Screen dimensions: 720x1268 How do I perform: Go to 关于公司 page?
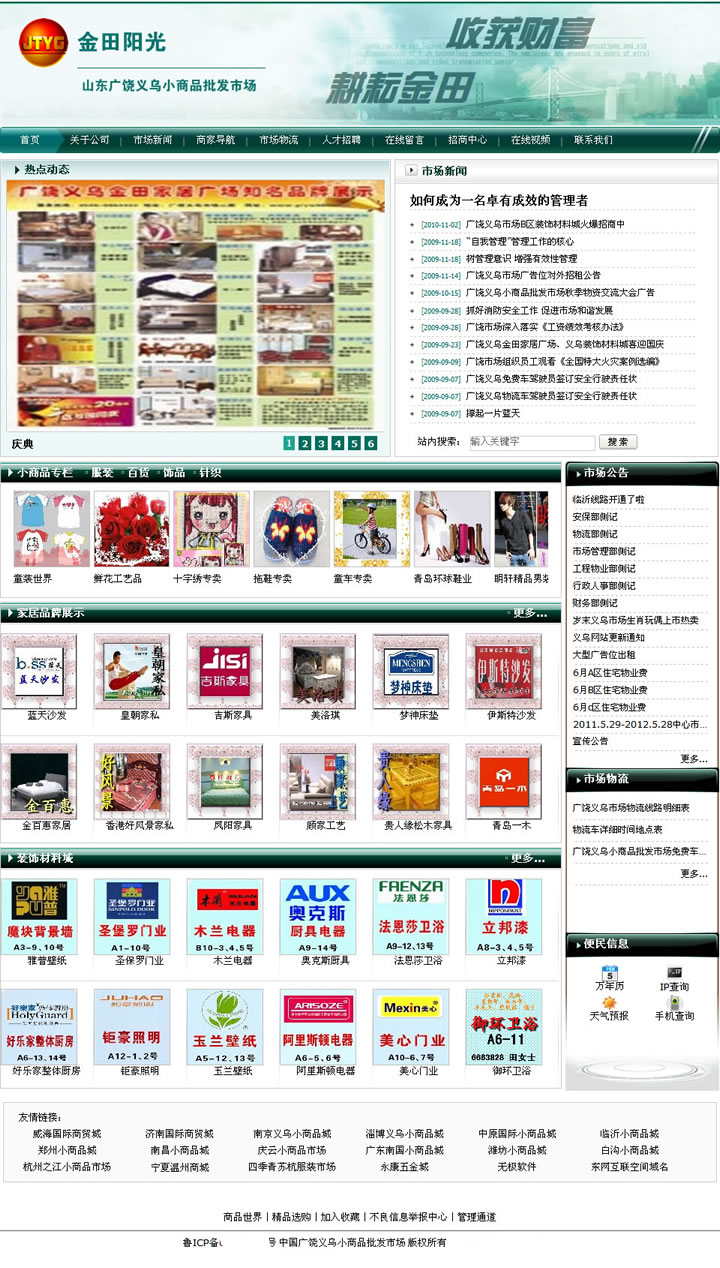coord(89,140)
